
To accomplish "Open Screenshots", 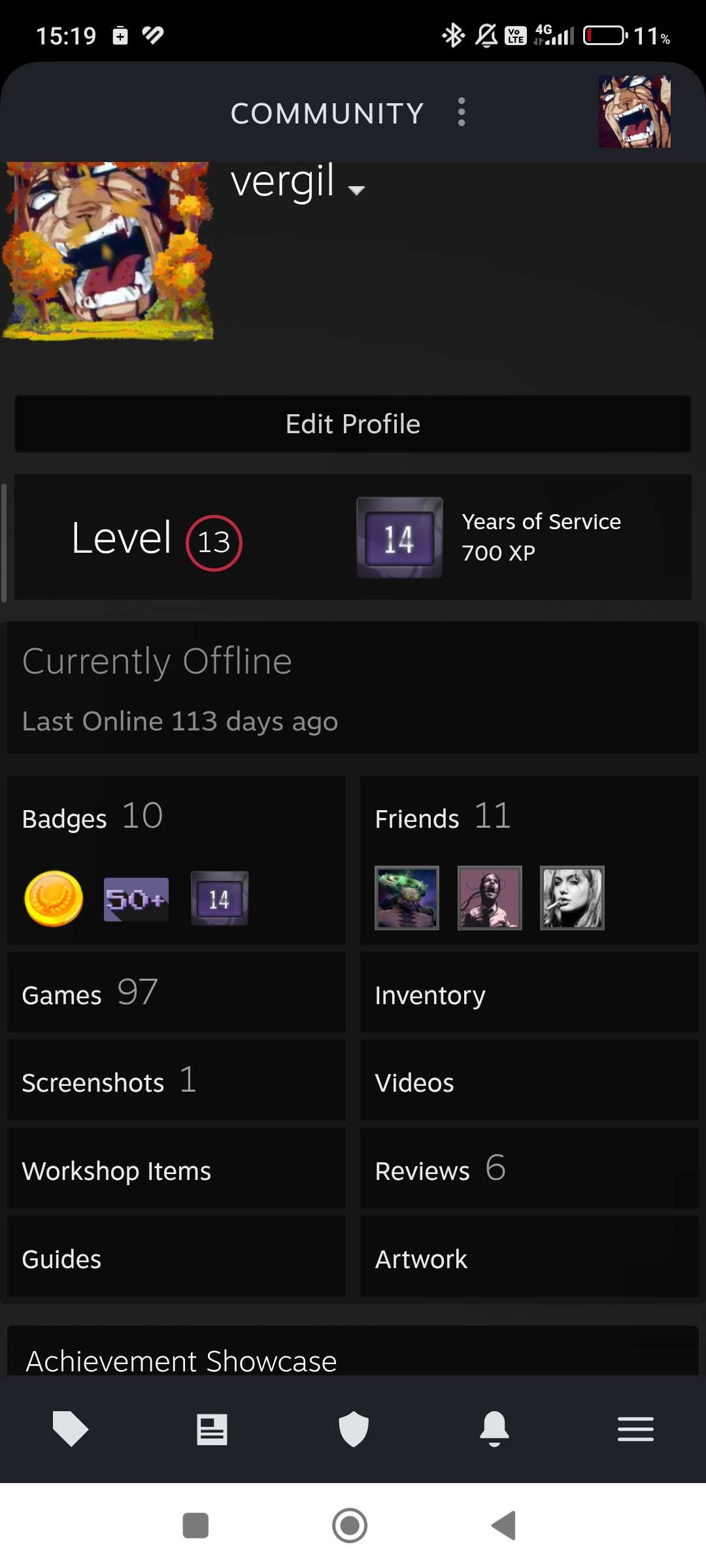I will pos(109,1082).
